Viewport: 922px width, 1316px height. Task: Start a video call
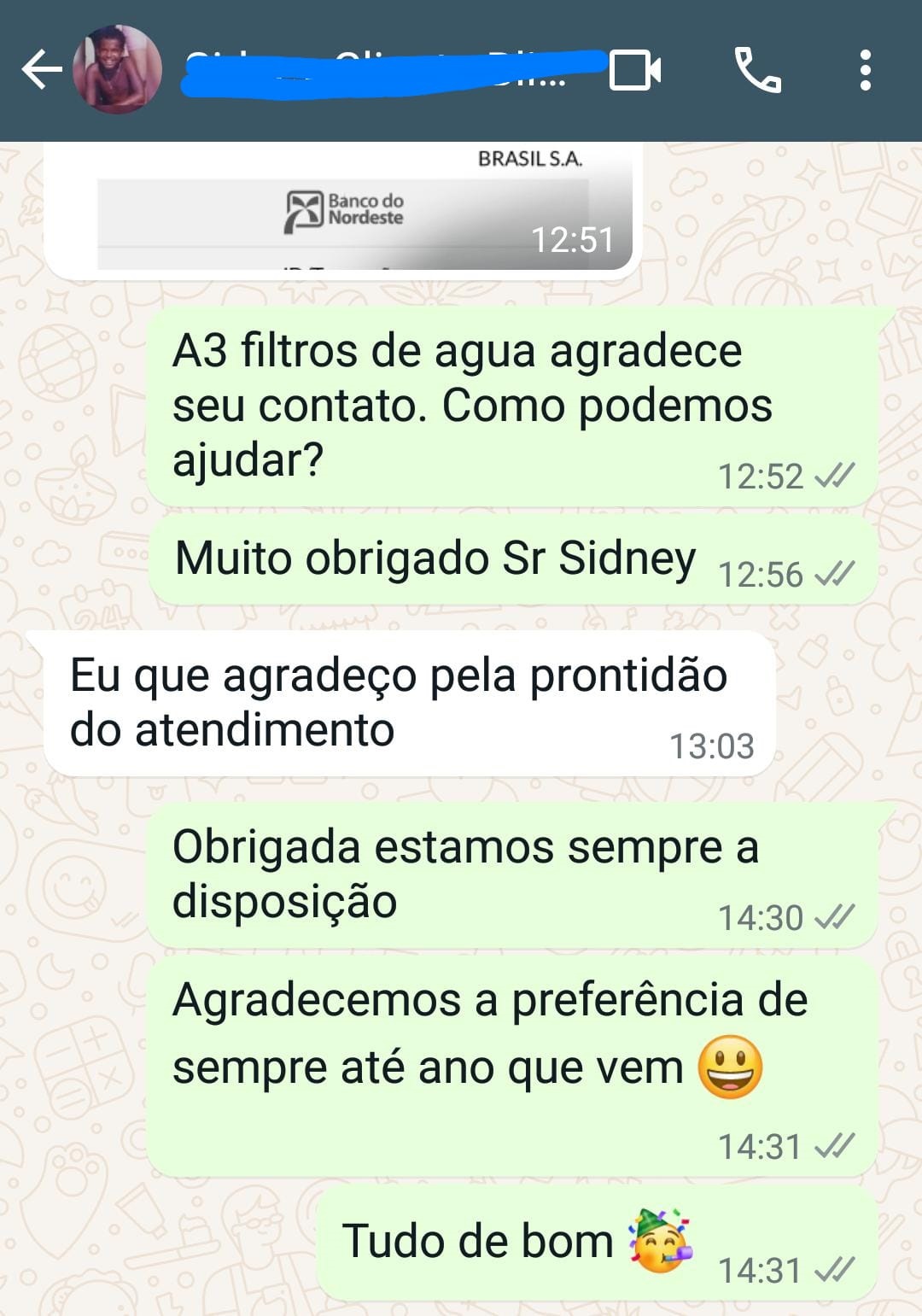(x=635, y=70)
